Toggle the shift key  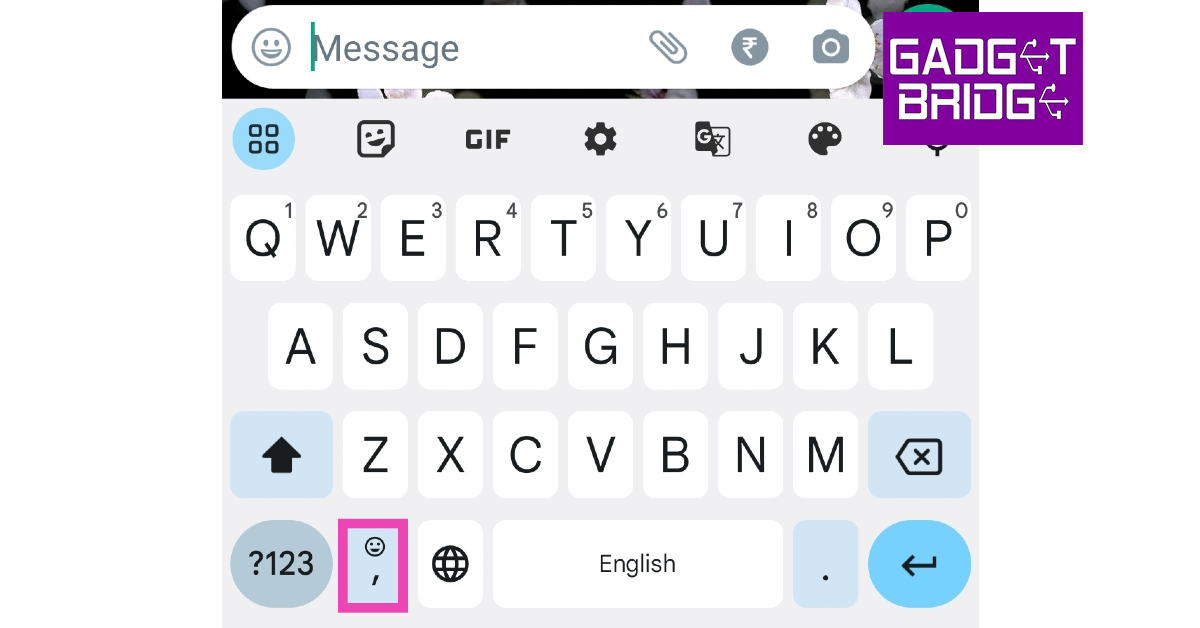[x=281, y=455]
